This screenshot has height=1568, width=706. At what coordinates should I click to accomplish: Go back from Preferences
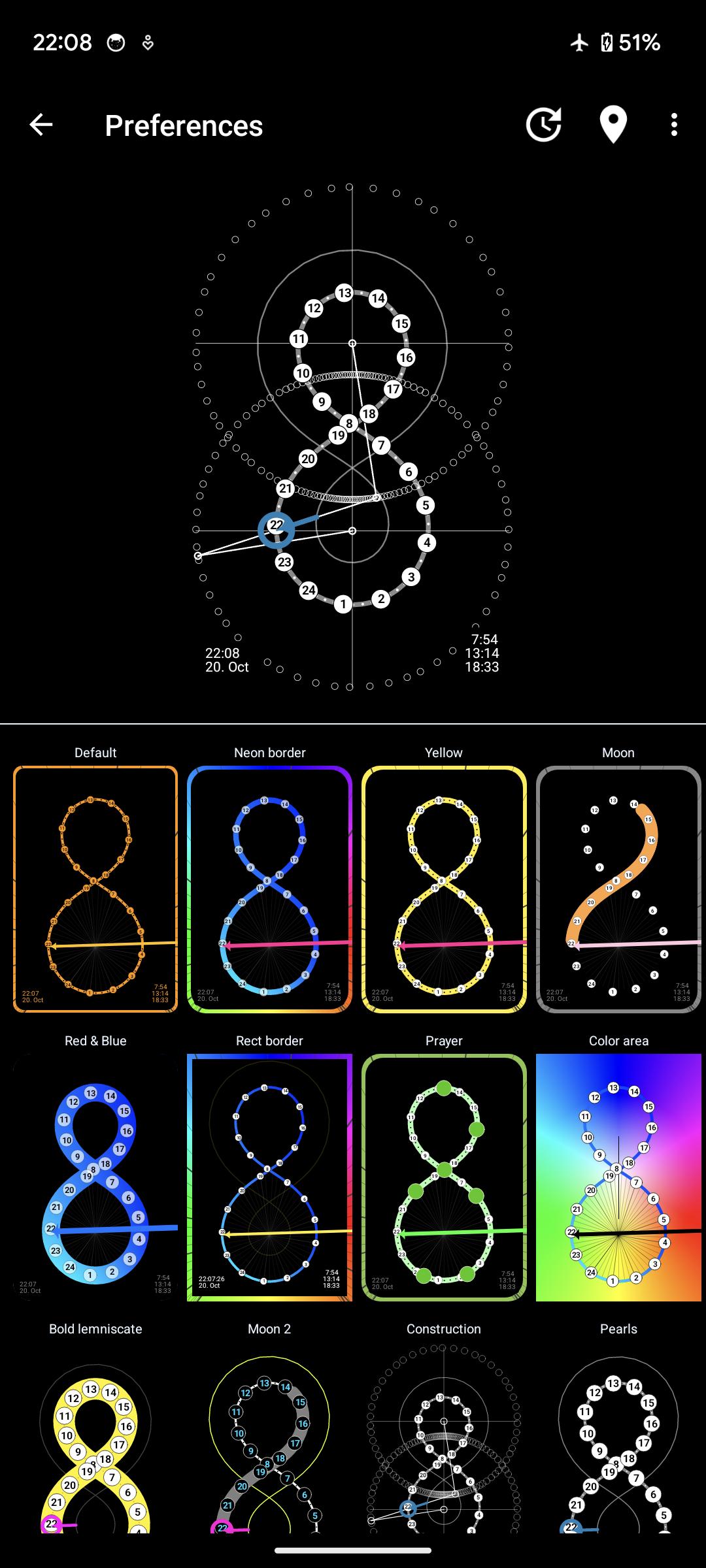pyautogui.click(x=41, y=125)
